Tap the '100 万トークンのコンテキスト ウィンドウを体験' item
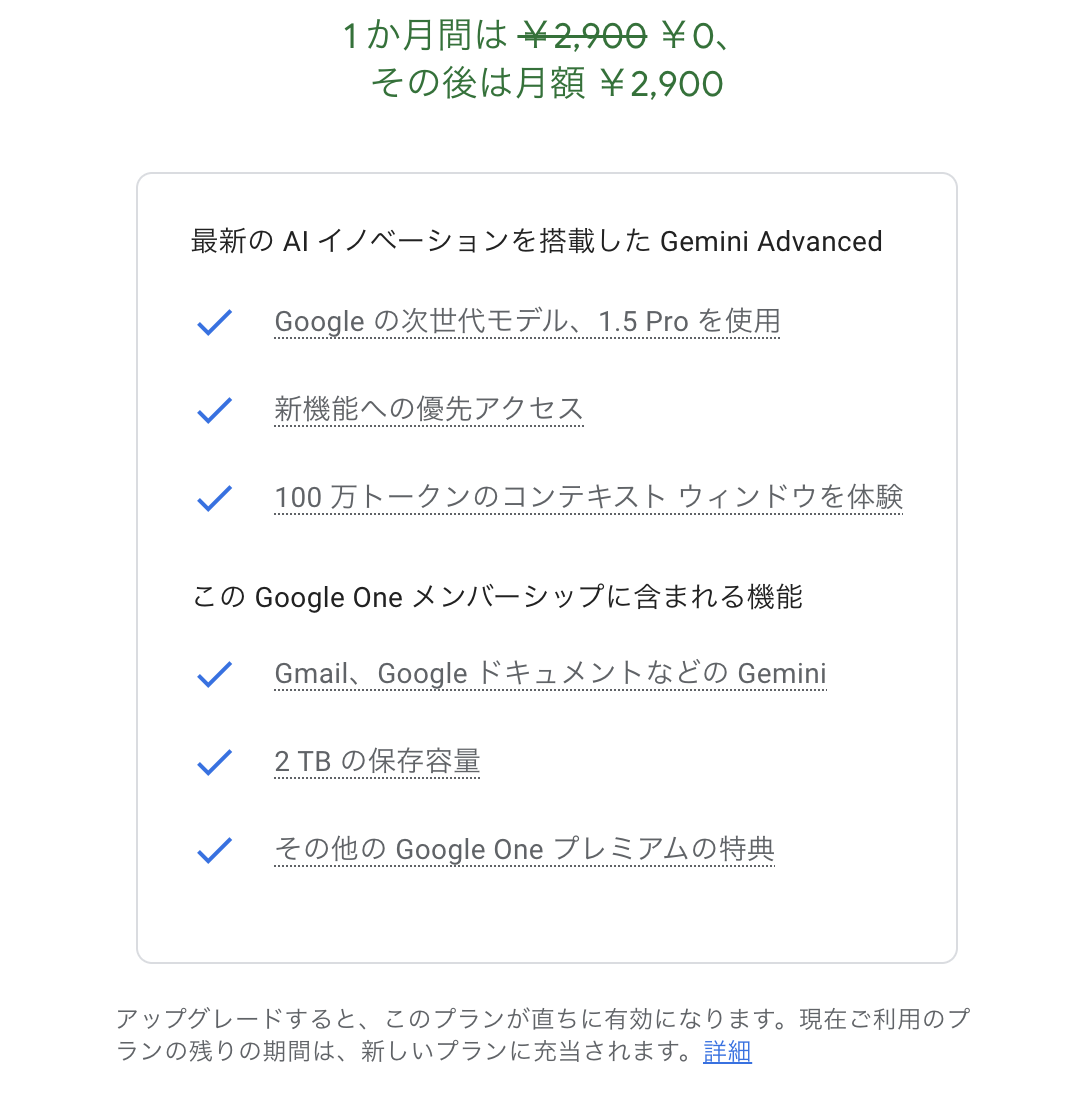This screenshot has width=1072, height=1096. click(x=589, y=497)
